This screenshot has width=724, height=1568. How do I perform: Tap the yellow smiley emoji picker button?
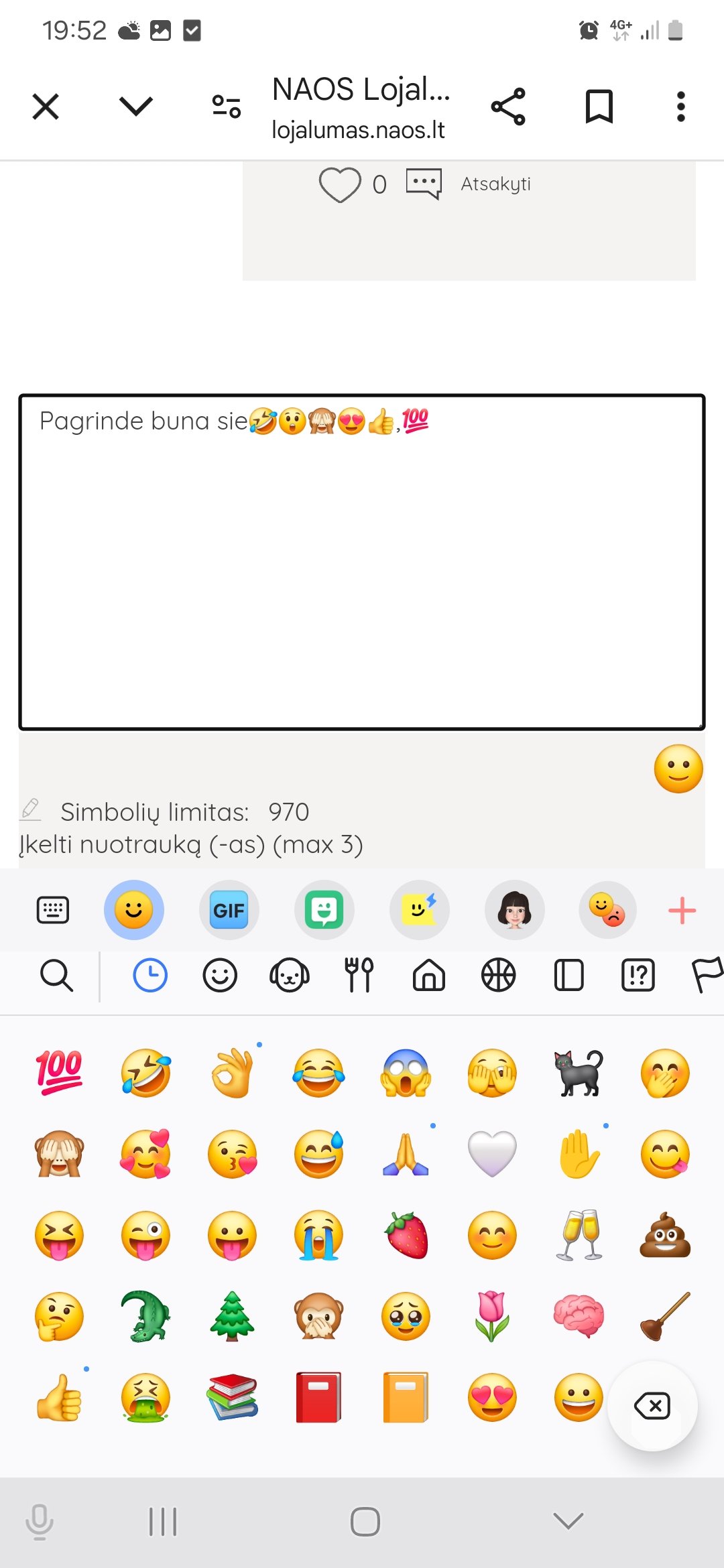pos(678,769)
